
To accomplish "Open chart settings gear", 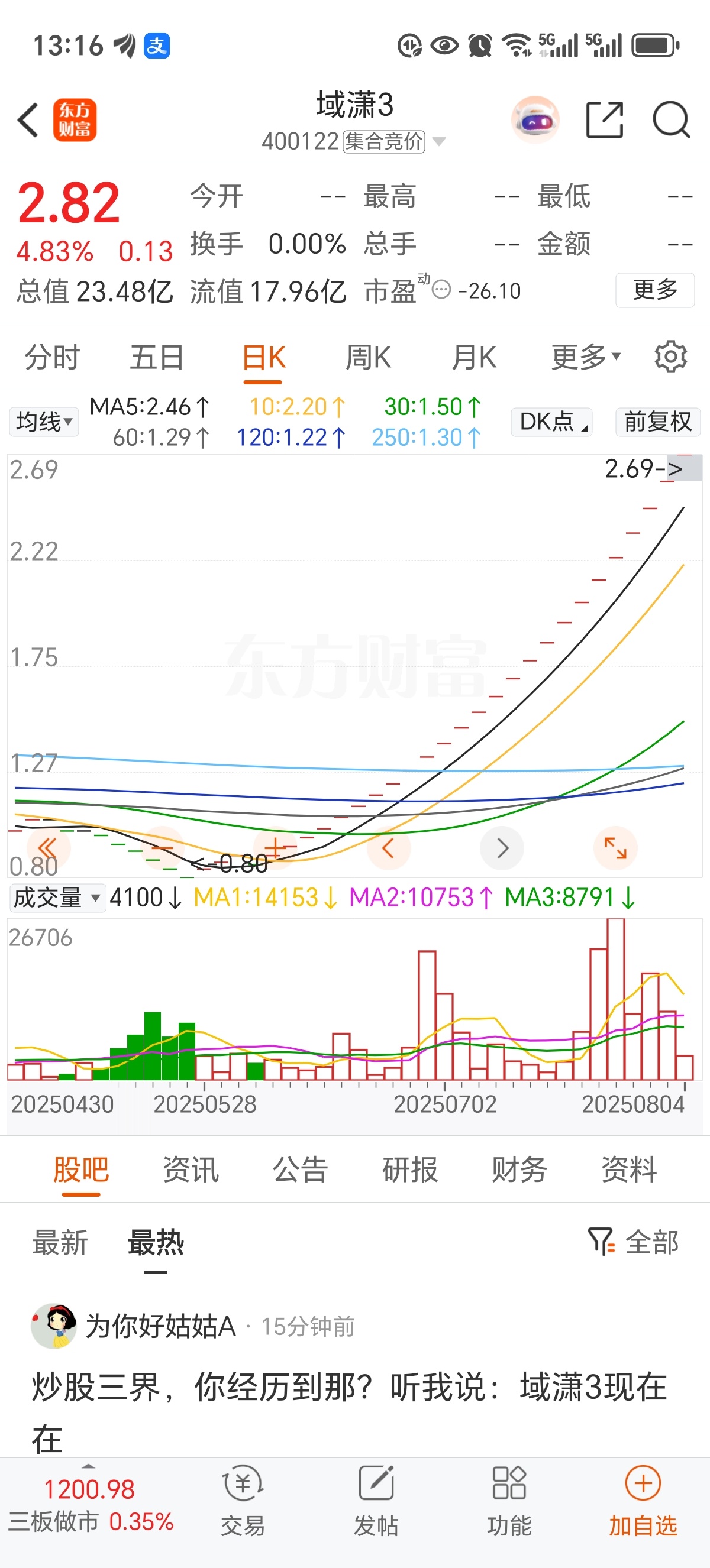I will tap(670, 357).
